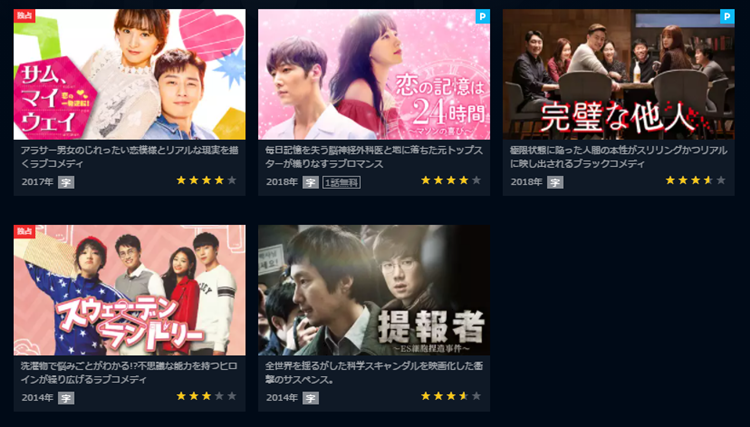The height and width of the screenshot is (427, 750).
Task: Open the サム、マイウェイ drama card
Action: coord(129,75)
